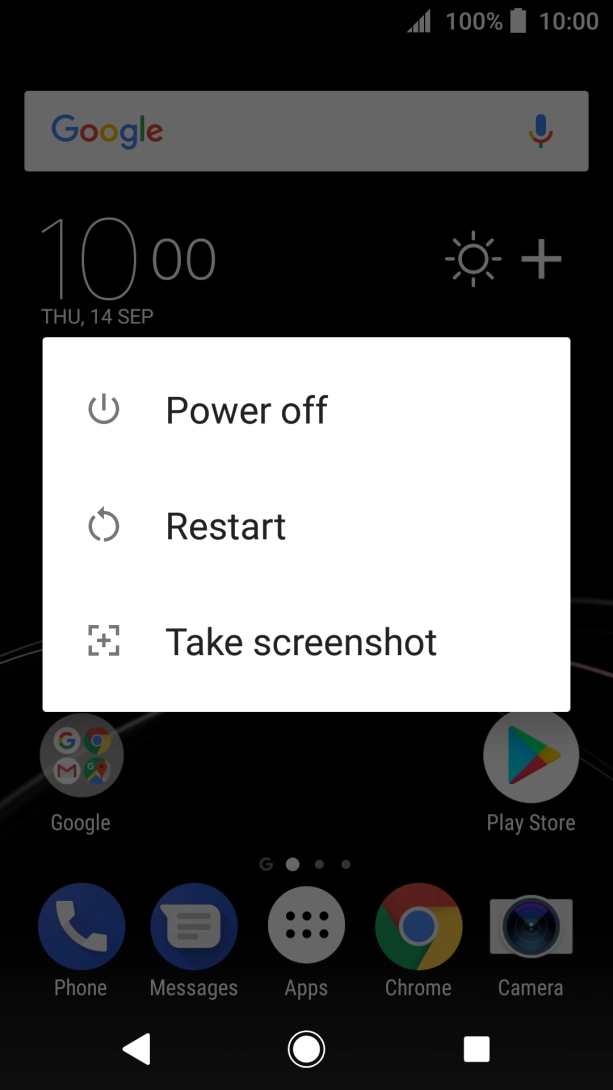Open the Camera app

[x=531, y=927]
